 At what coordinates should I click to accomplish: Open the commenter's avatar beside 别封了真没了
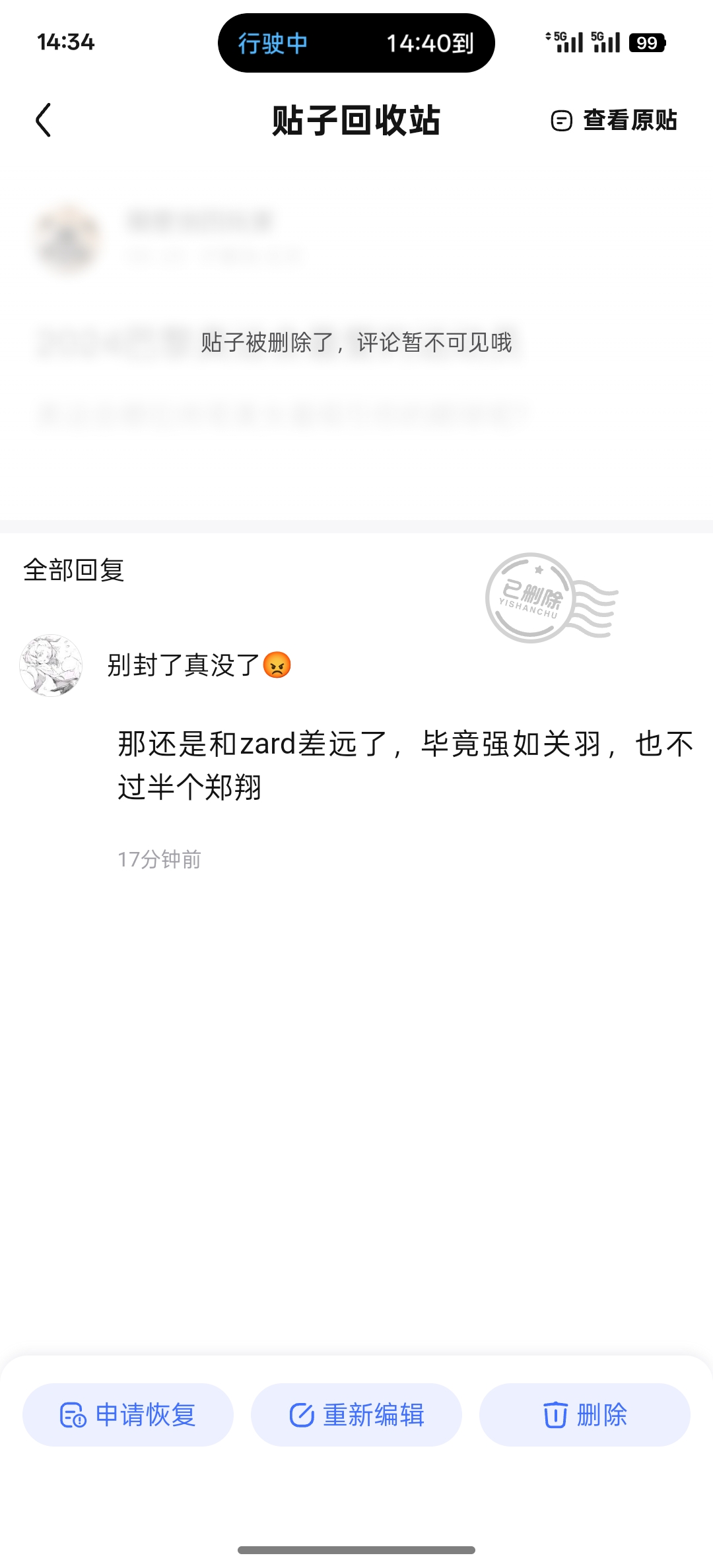(51, 665)
